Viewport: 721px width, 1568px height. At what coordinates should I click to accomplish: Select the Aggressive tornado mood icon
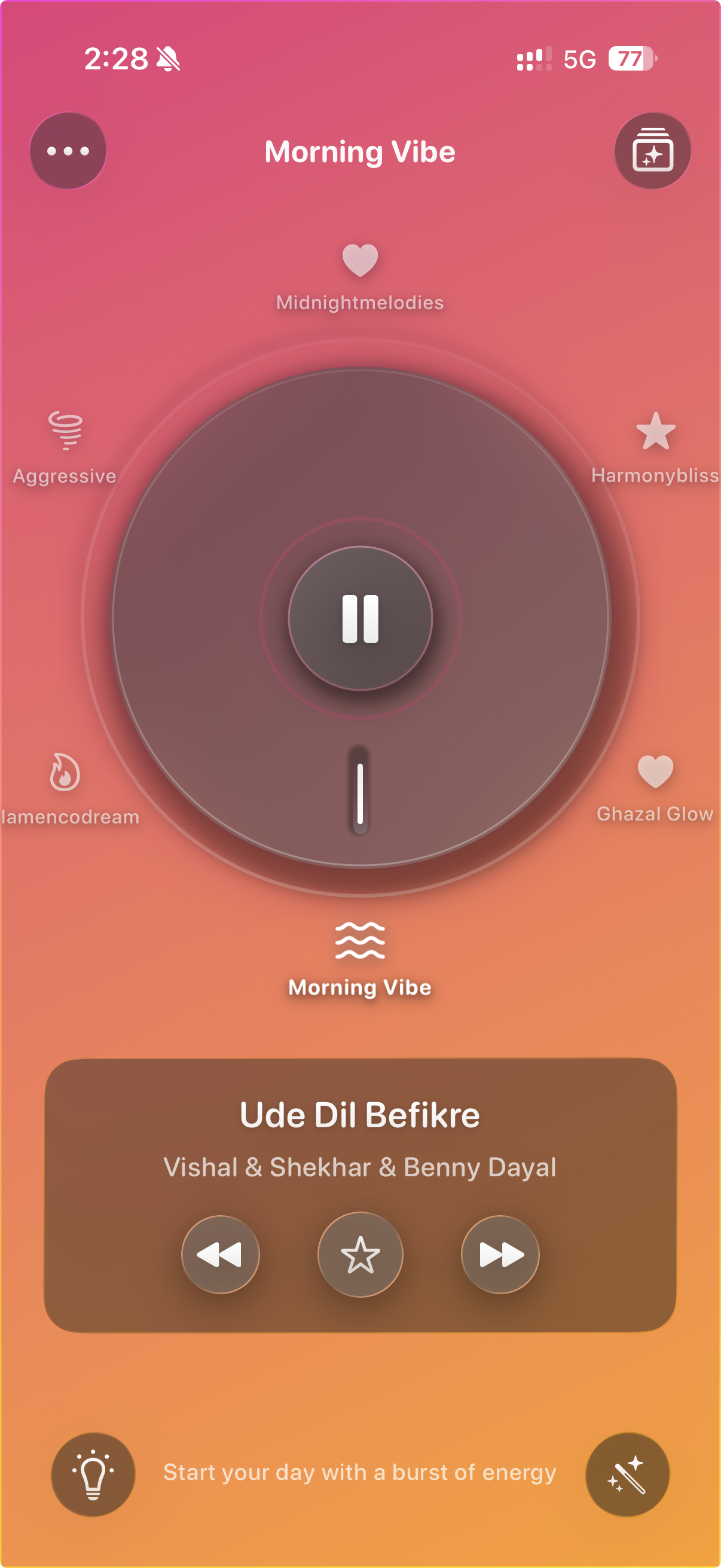pyautogui.click(x=66, y=431)
